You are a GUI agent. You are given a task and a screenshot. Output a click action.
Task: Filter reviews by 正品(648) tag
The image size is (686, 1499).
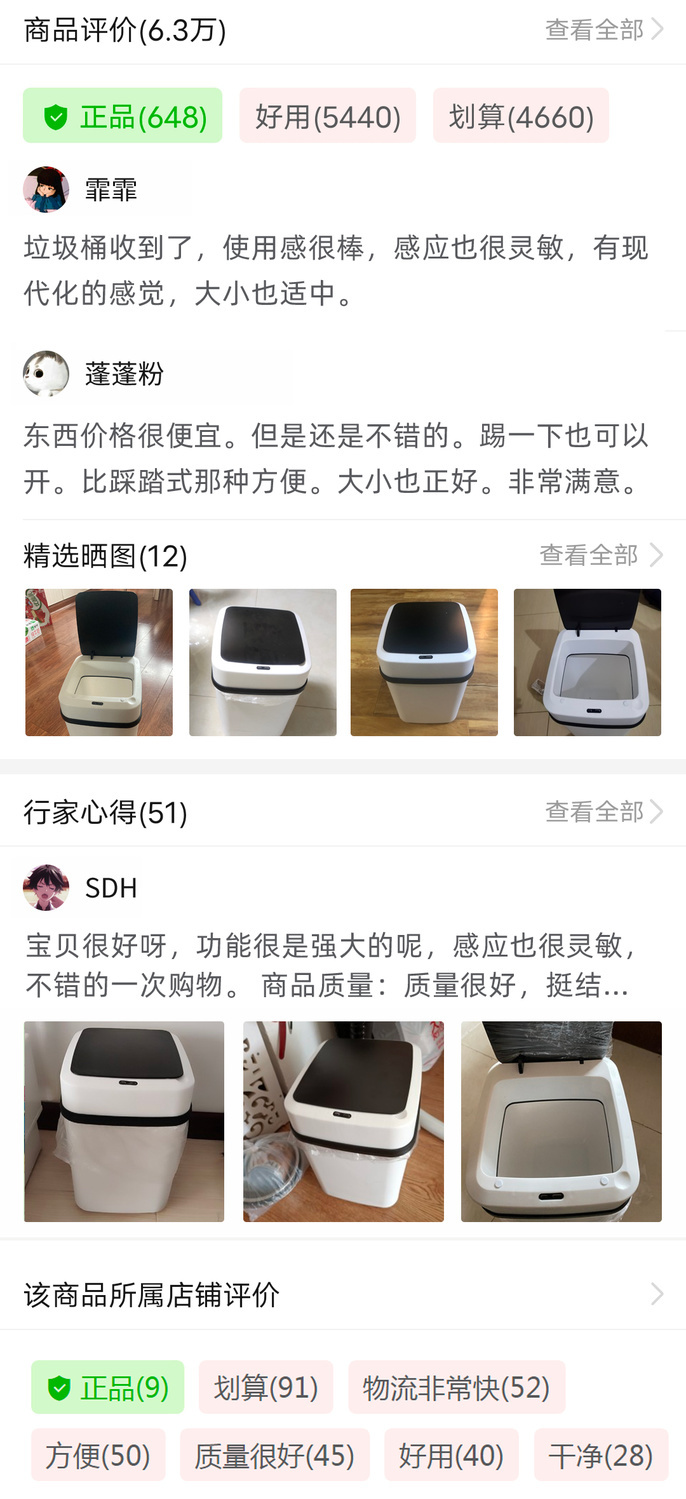click(123, 117)
